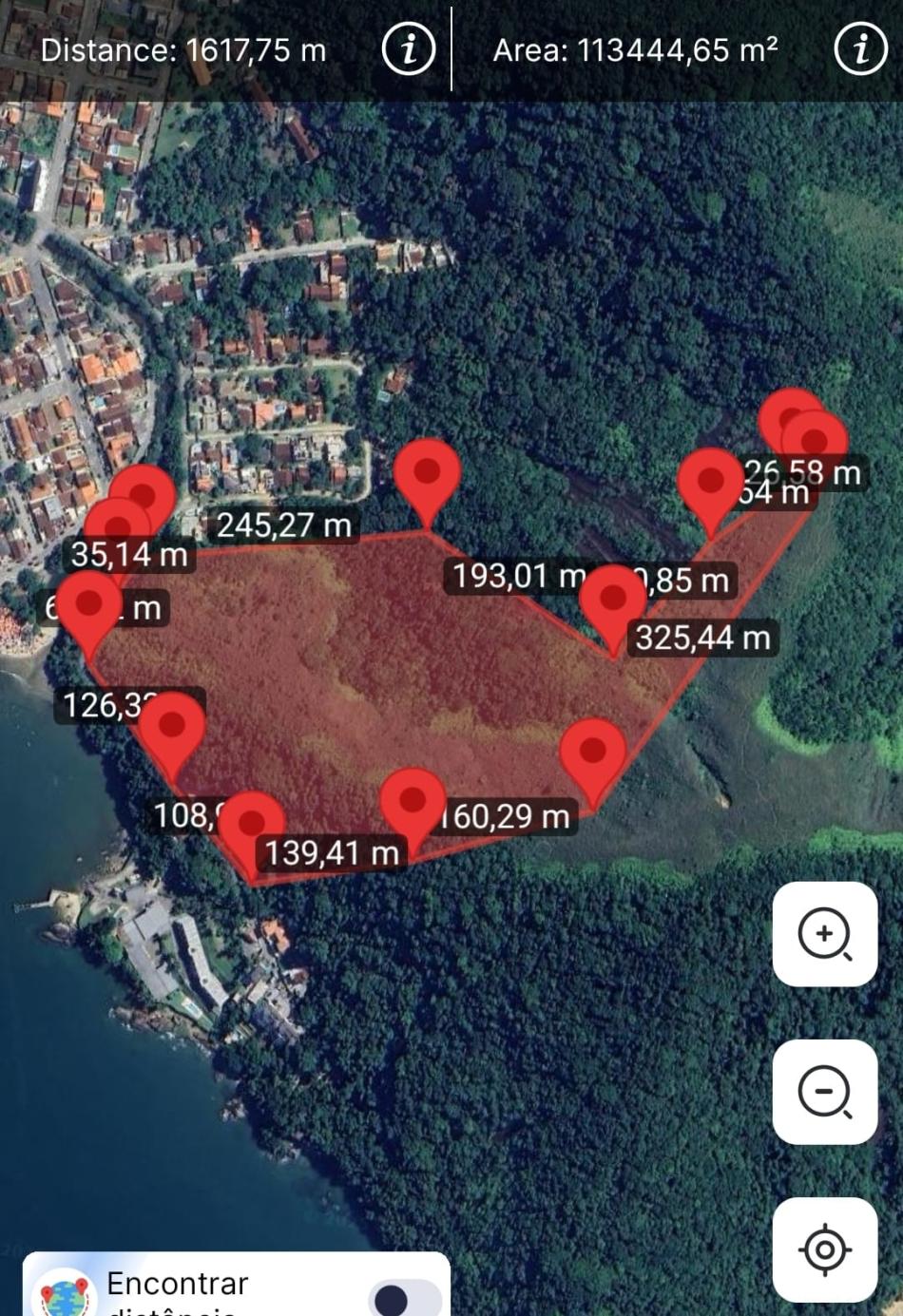Select the marker above the 139,41 m label
The width and height of the screenshot is (903, 1316).
251,823
